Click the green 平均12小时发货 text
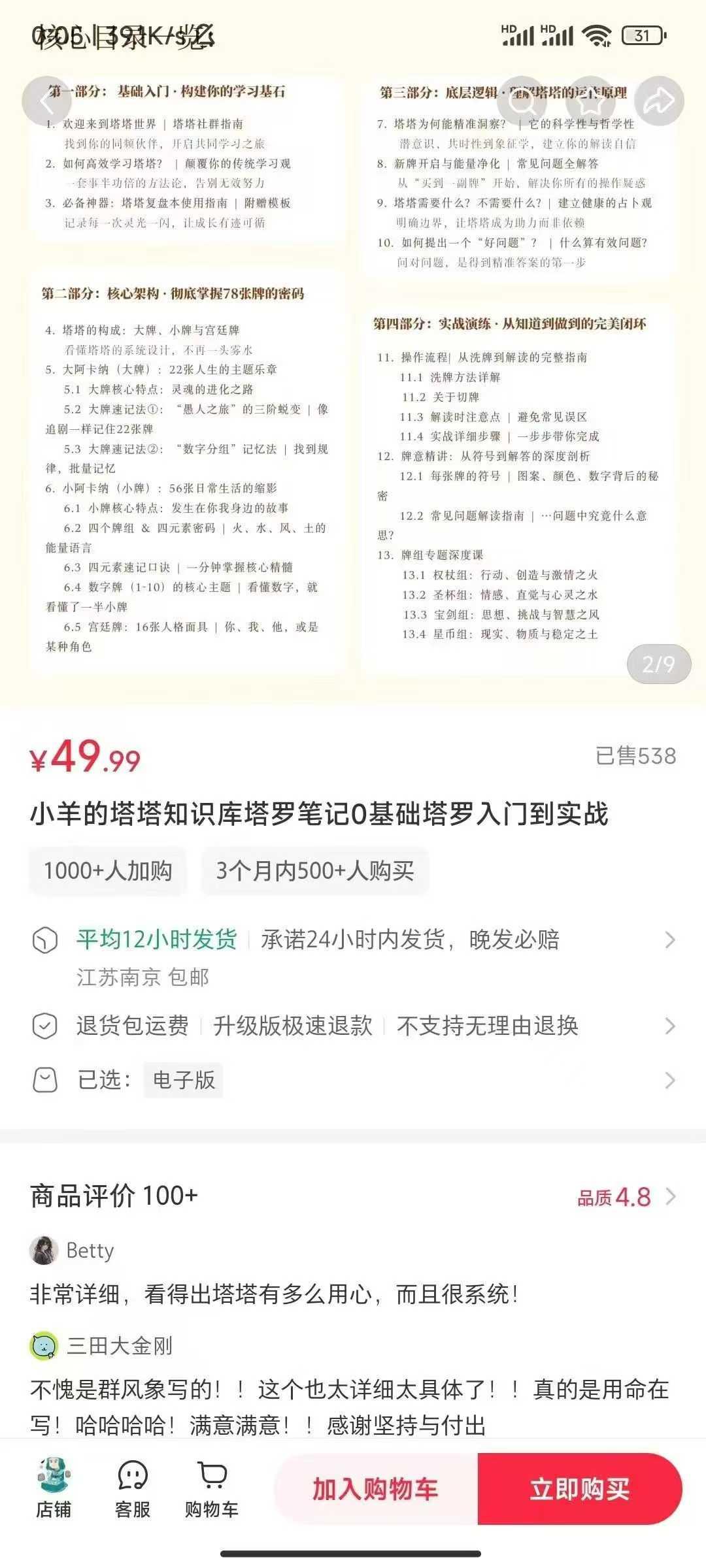The width and height of the screenshot is (706, 1568). 157,939
